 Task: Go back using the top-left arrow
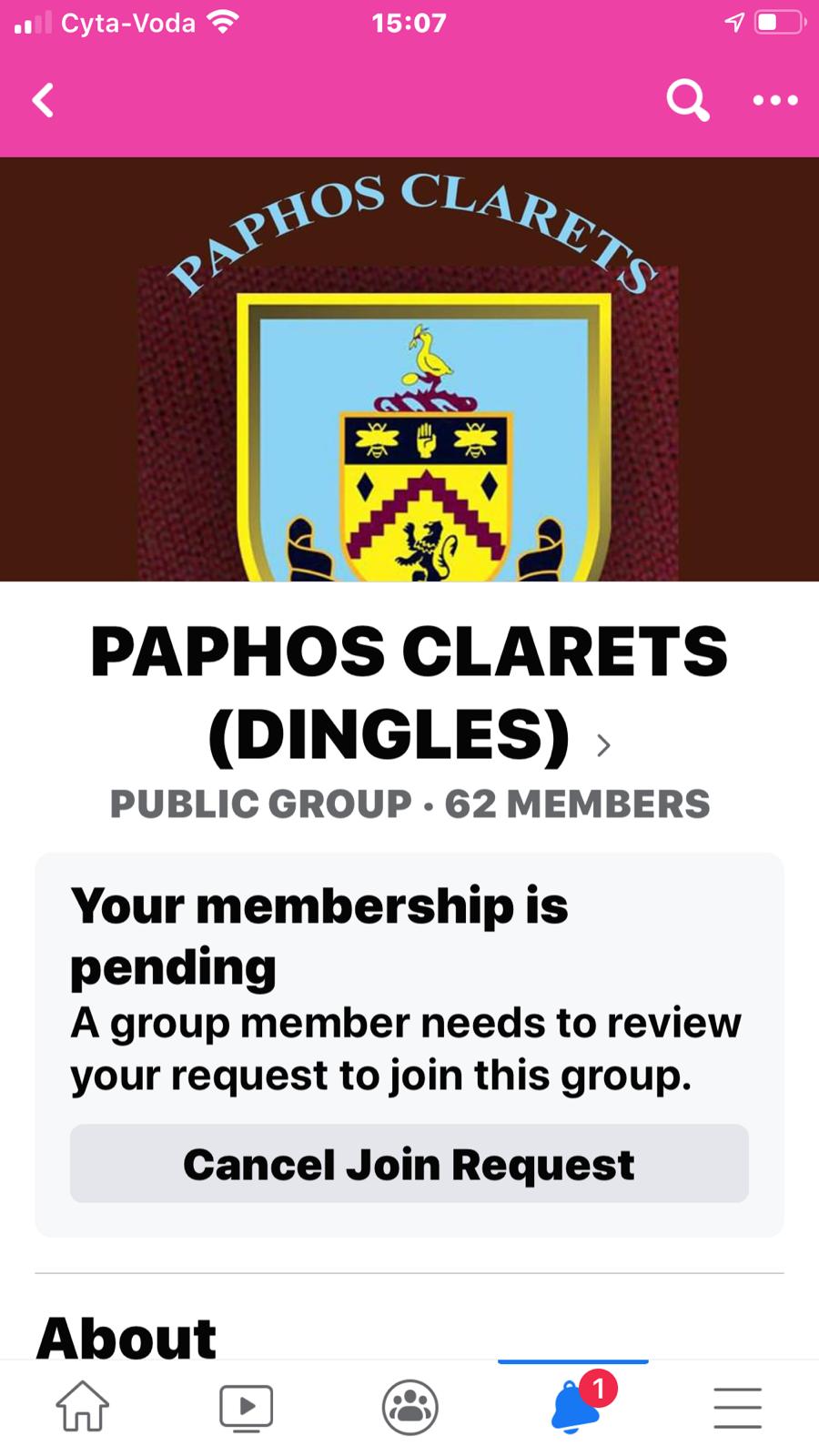coord(43,100)
